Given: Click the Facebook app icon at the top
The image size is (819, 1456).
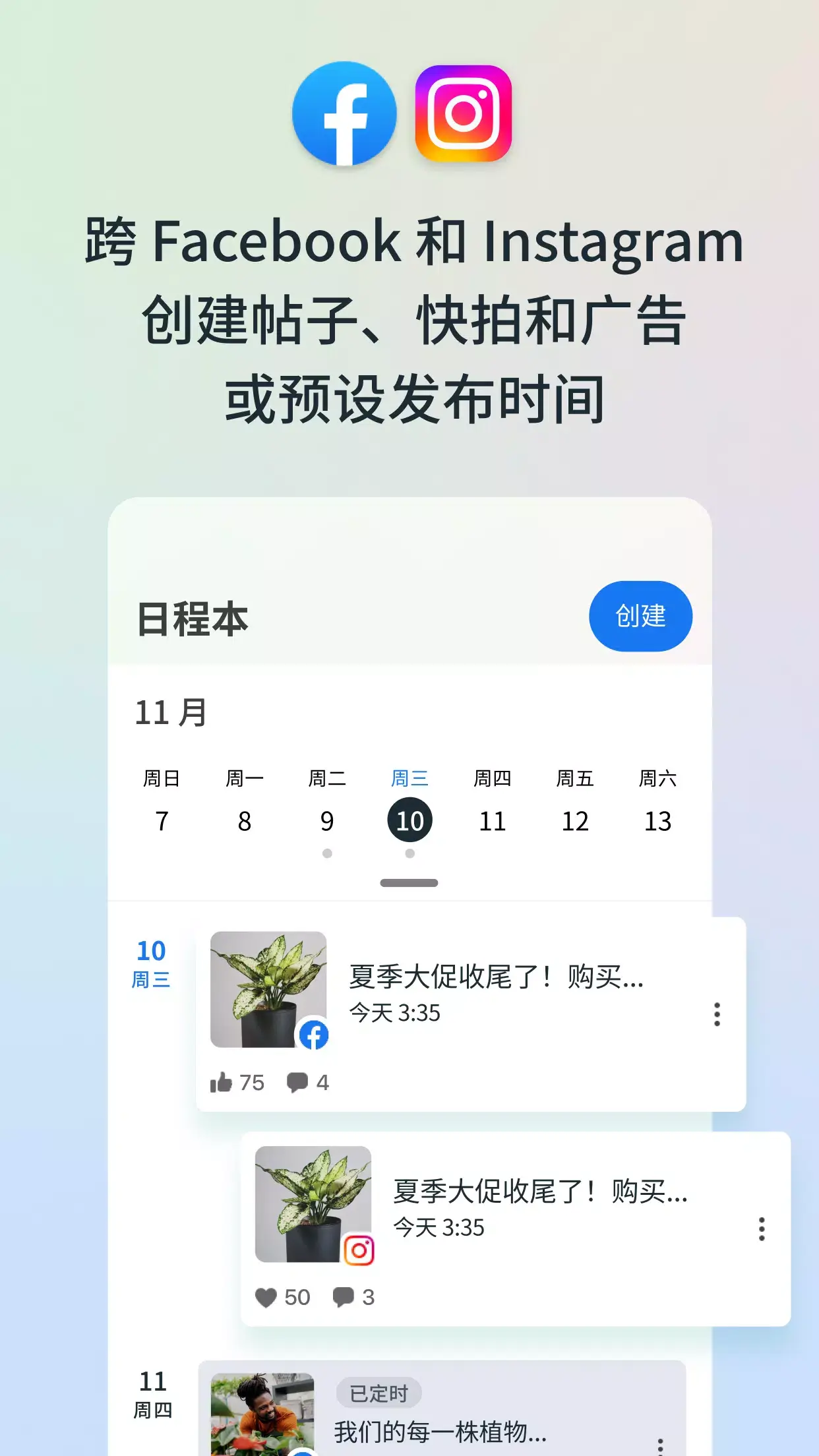Looking at the screenshot, I should (x=344, y=113).
